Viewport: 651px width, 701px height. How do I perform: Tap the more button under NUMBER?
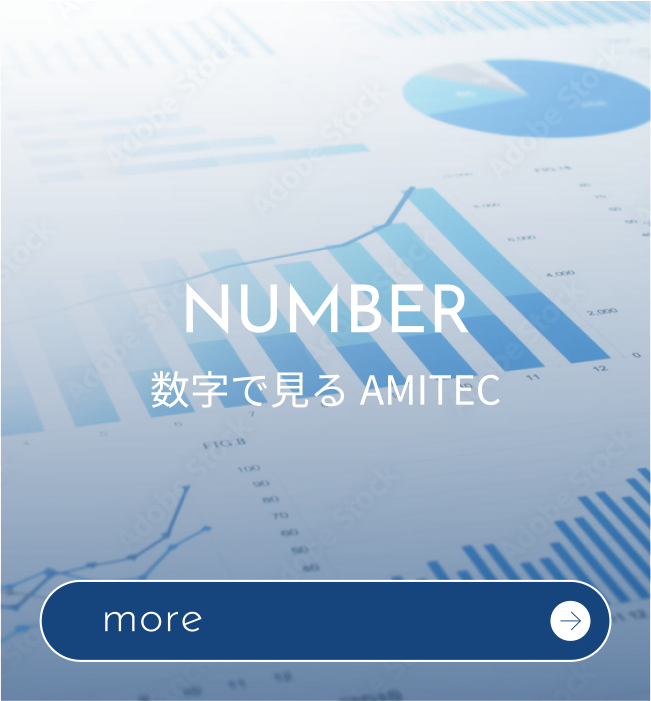325,621
